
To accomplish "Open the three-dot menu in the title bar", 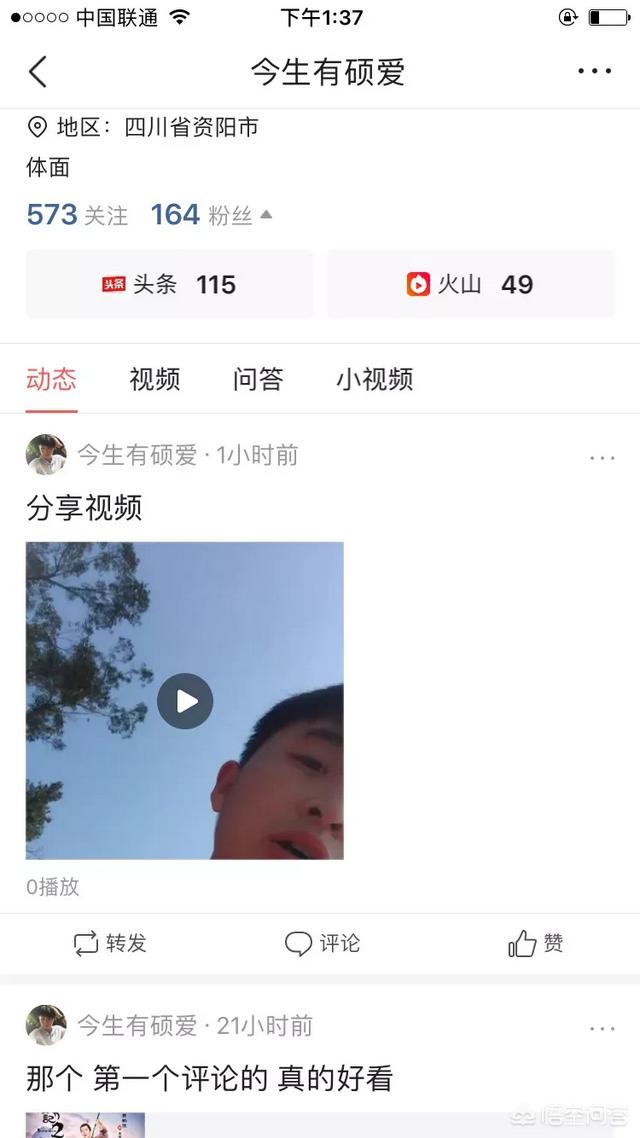I will coord(595,72).
